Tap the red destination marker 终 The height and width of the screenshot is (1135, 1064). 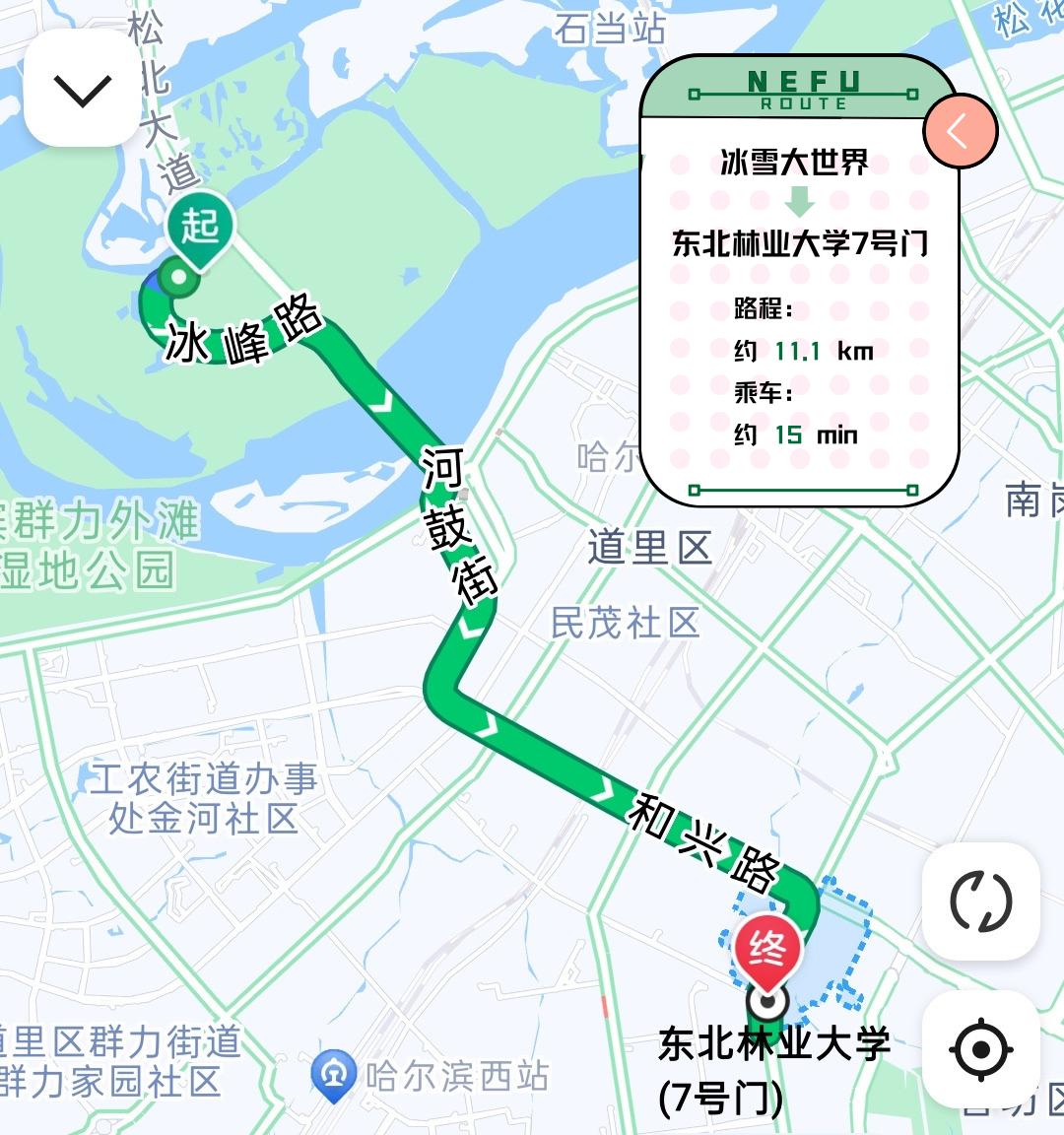767,952
